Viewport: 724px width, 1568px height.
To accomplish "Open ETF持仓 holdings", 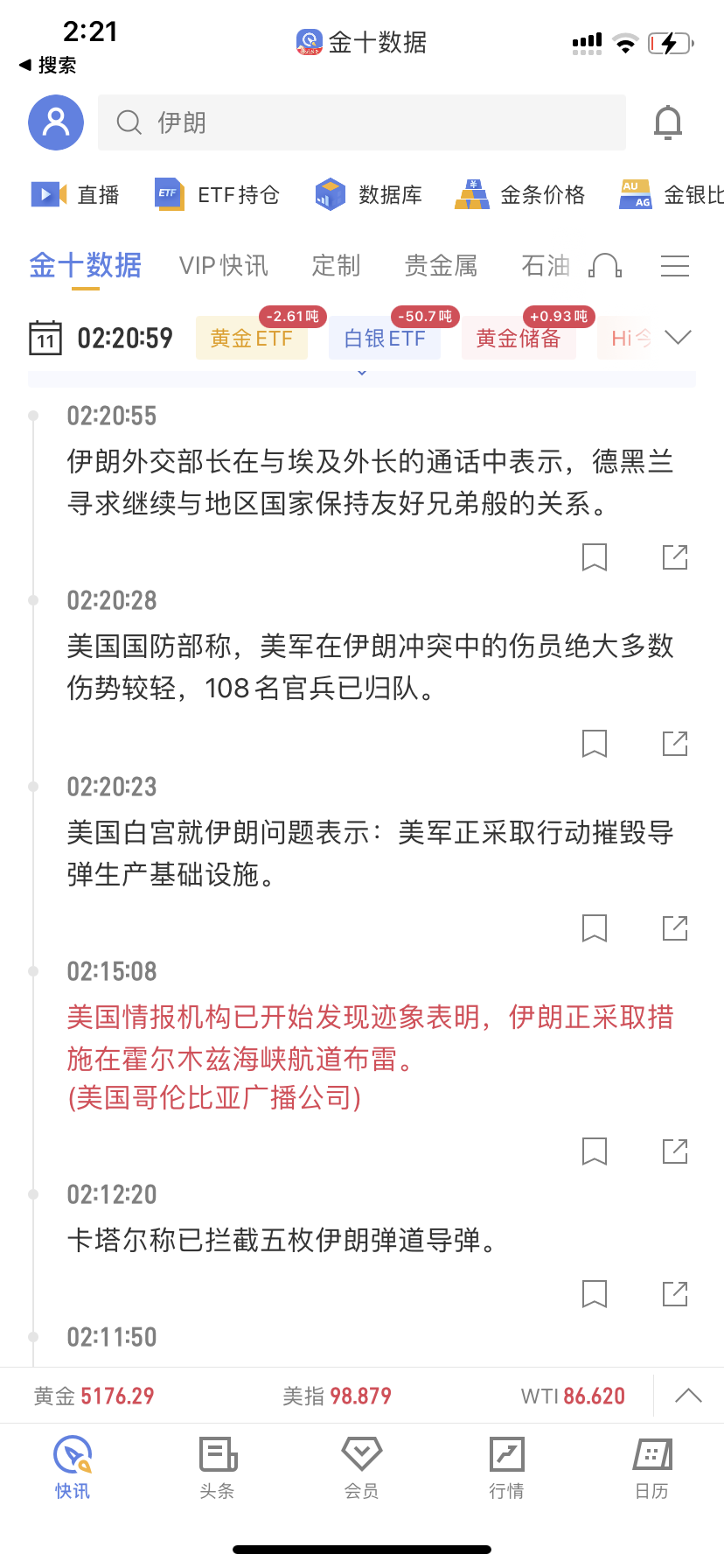I will (217, 194).
